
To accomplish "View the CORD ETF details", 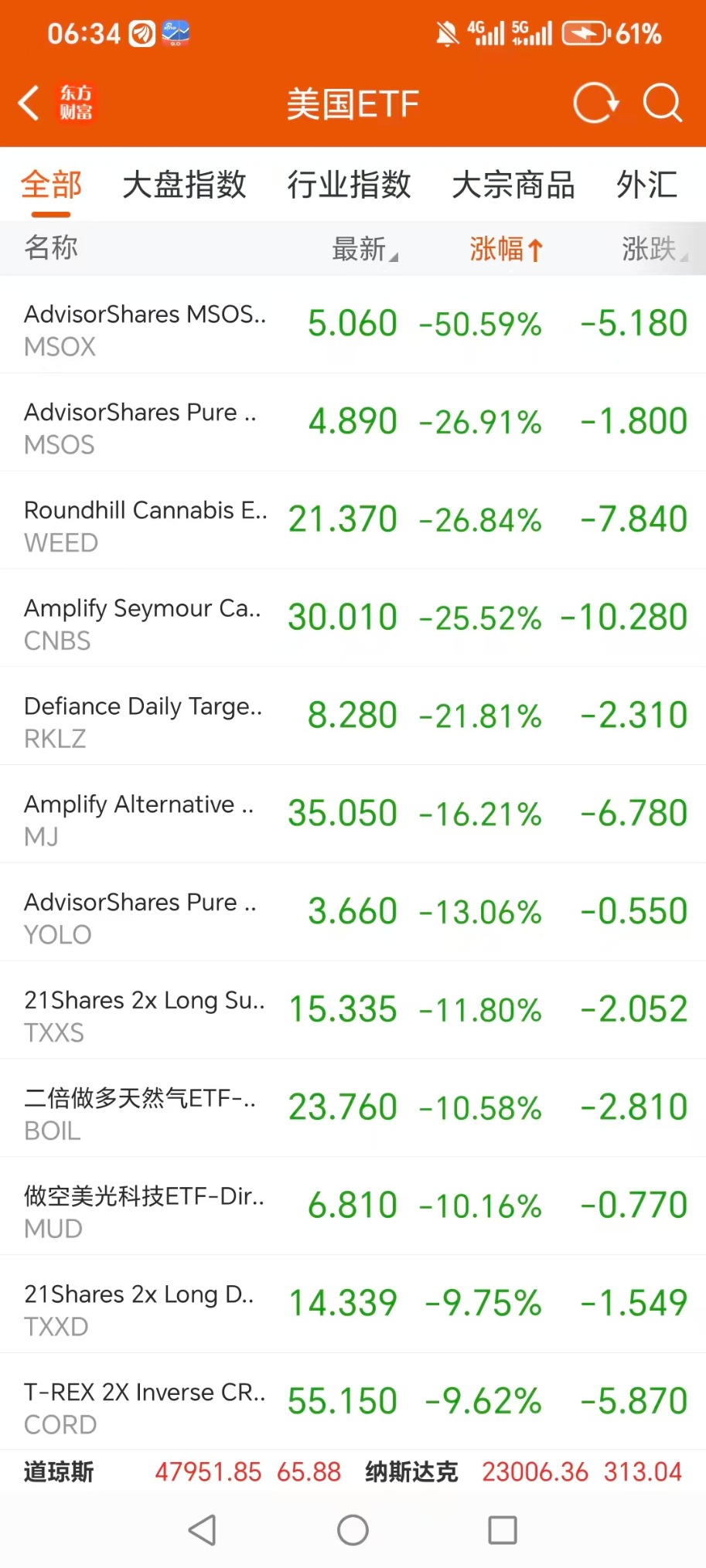I will pyautogui.click(x=353, y=1402).
